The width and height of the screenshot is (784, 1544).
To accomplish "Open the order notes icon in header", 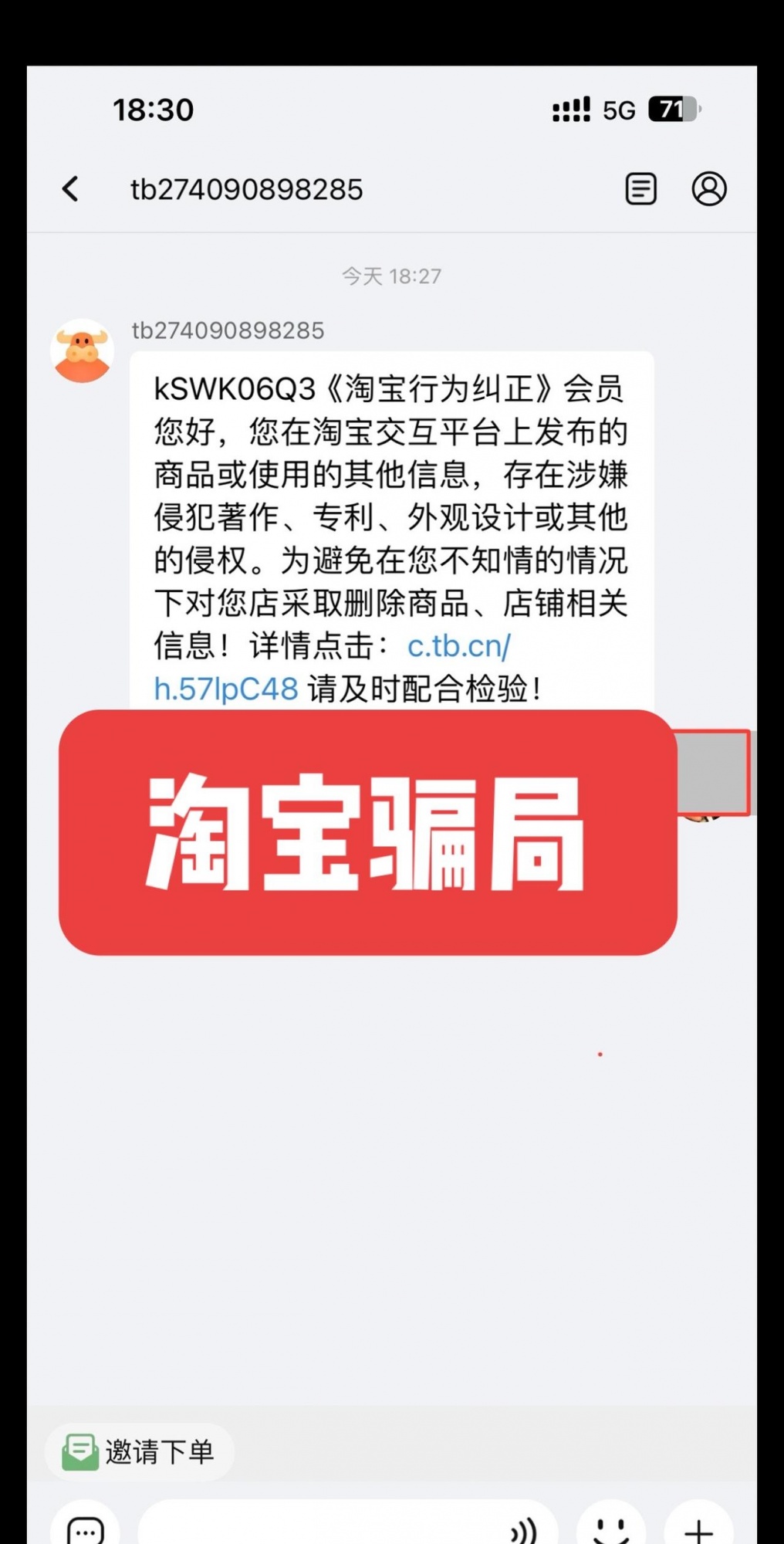I will click(640, 189).
